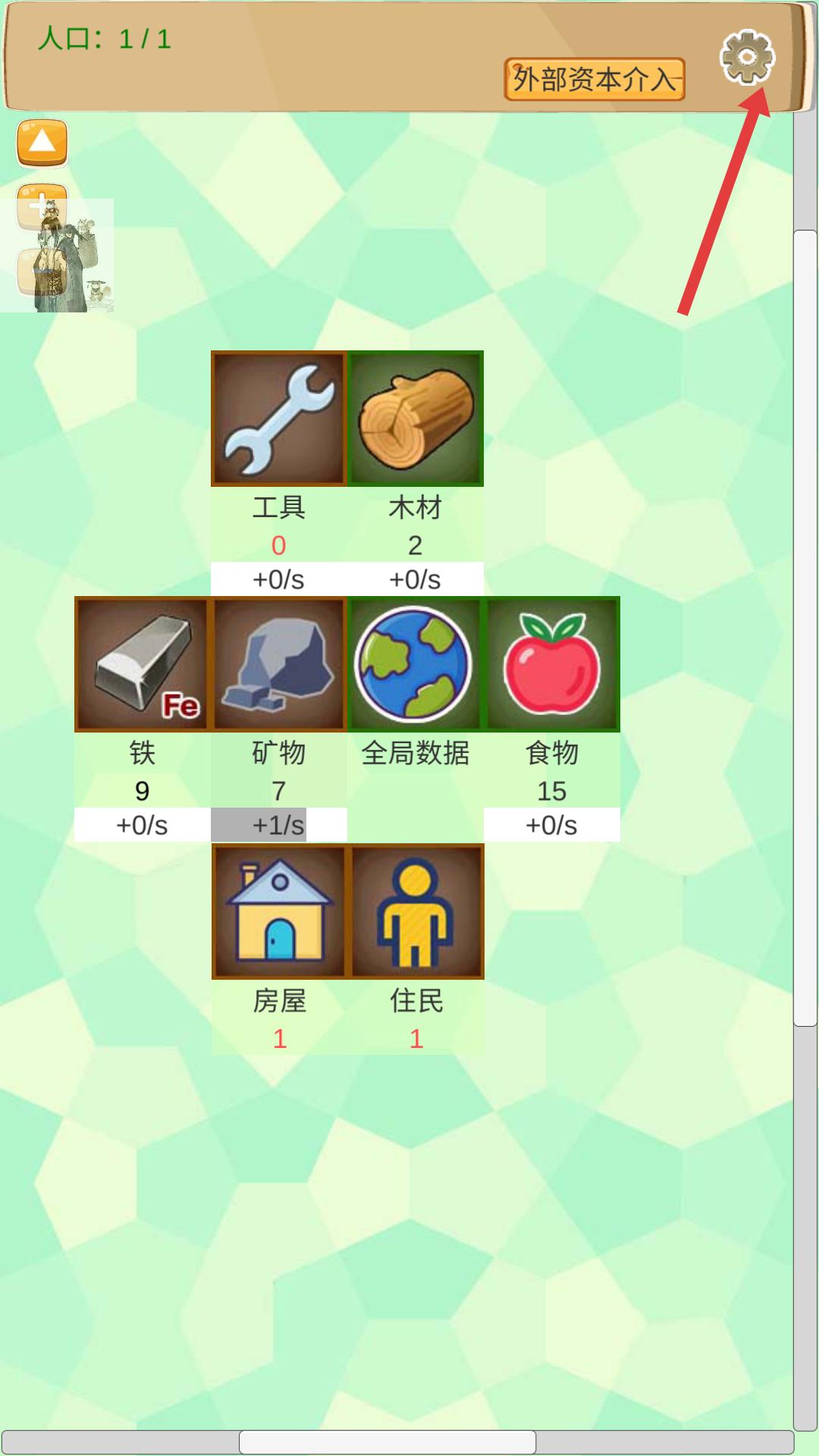The width and height of the screenshot is (819, 1456).
Task: Select the 食物 apple tile
Action: click(552, 664)
